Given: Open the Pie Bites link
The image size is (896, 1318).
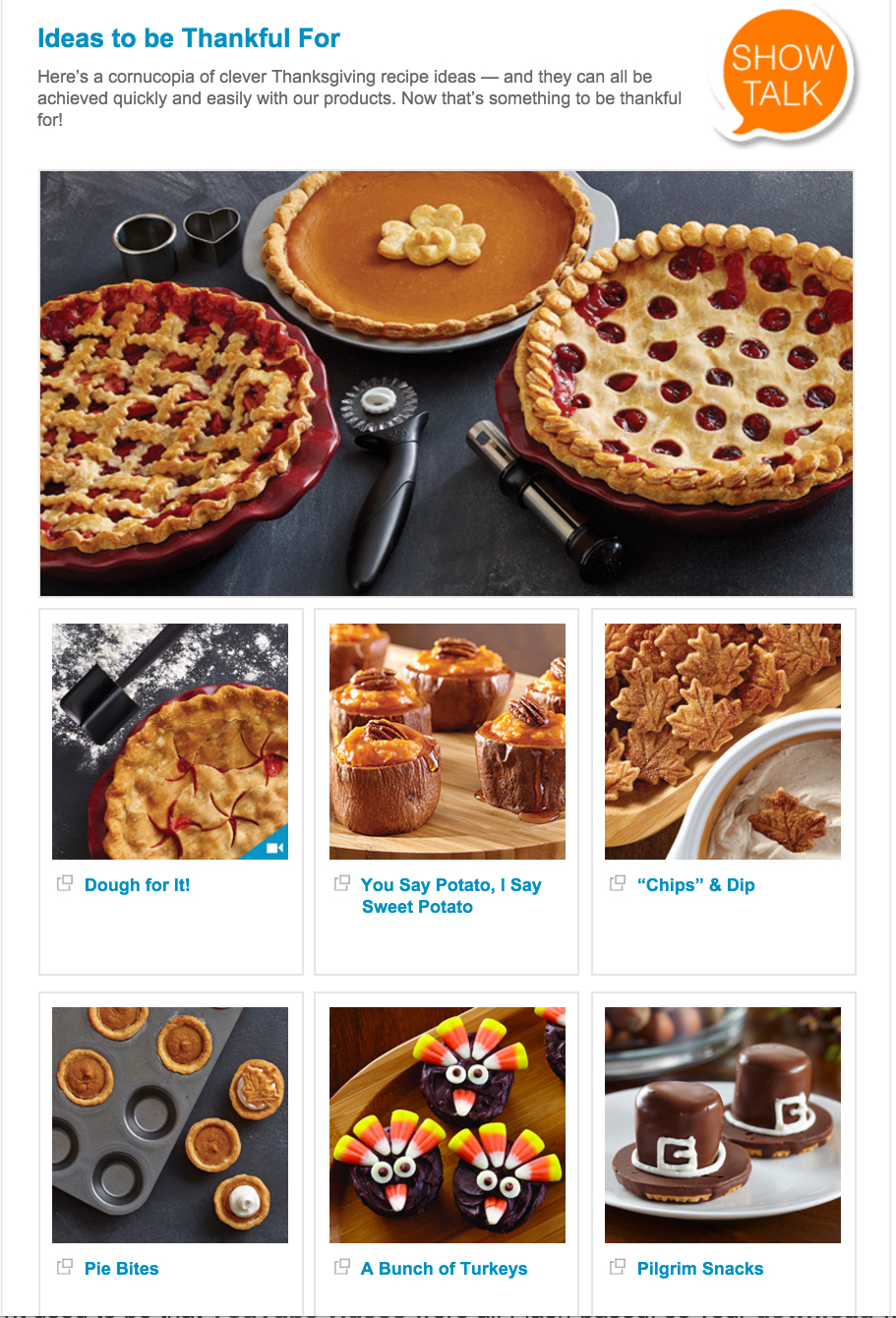Looking at the screenshot, I should tap(121, 1269).
